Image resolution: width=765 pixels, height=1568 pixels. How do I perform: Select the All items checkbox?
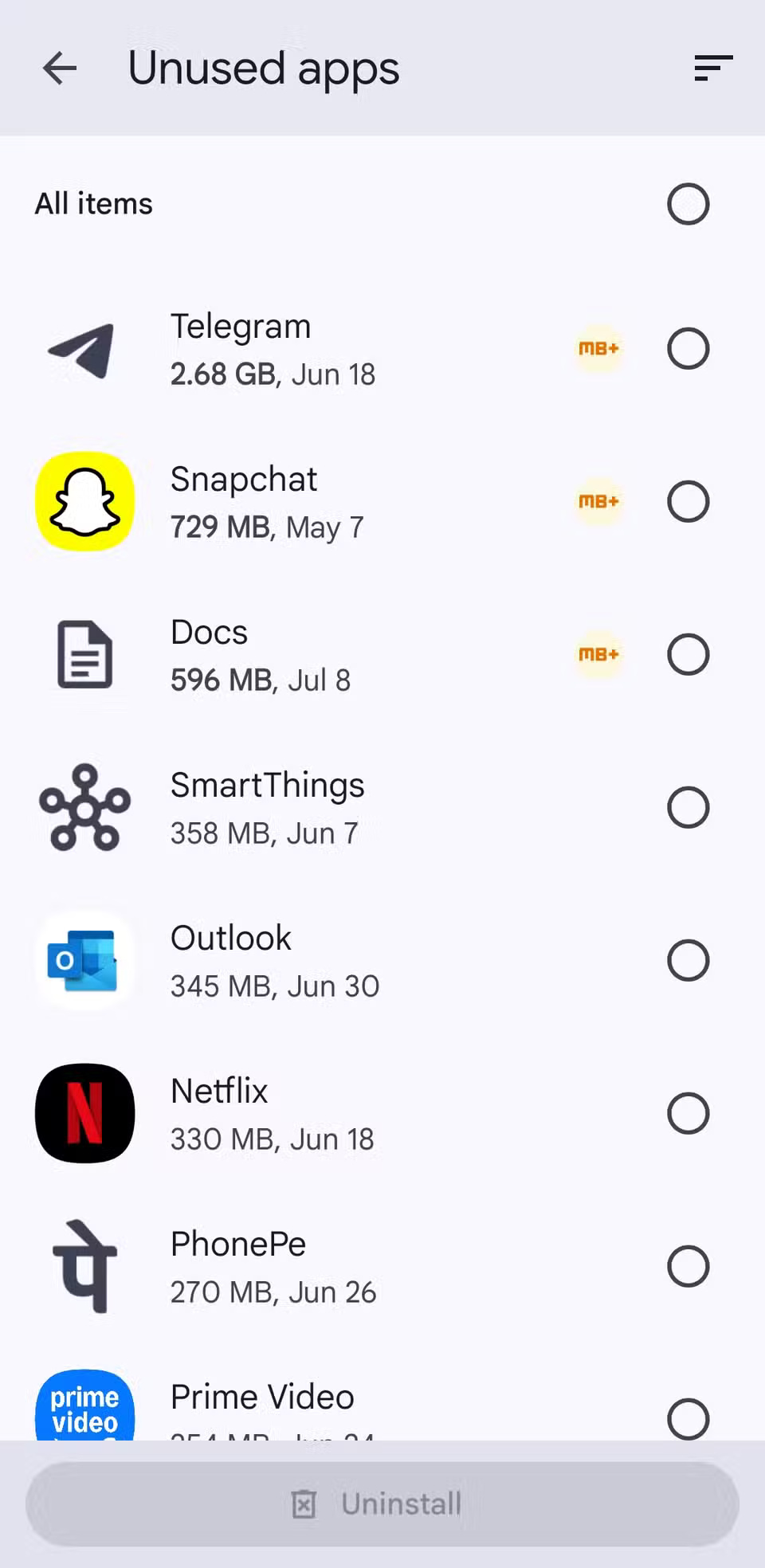[688, 205]
